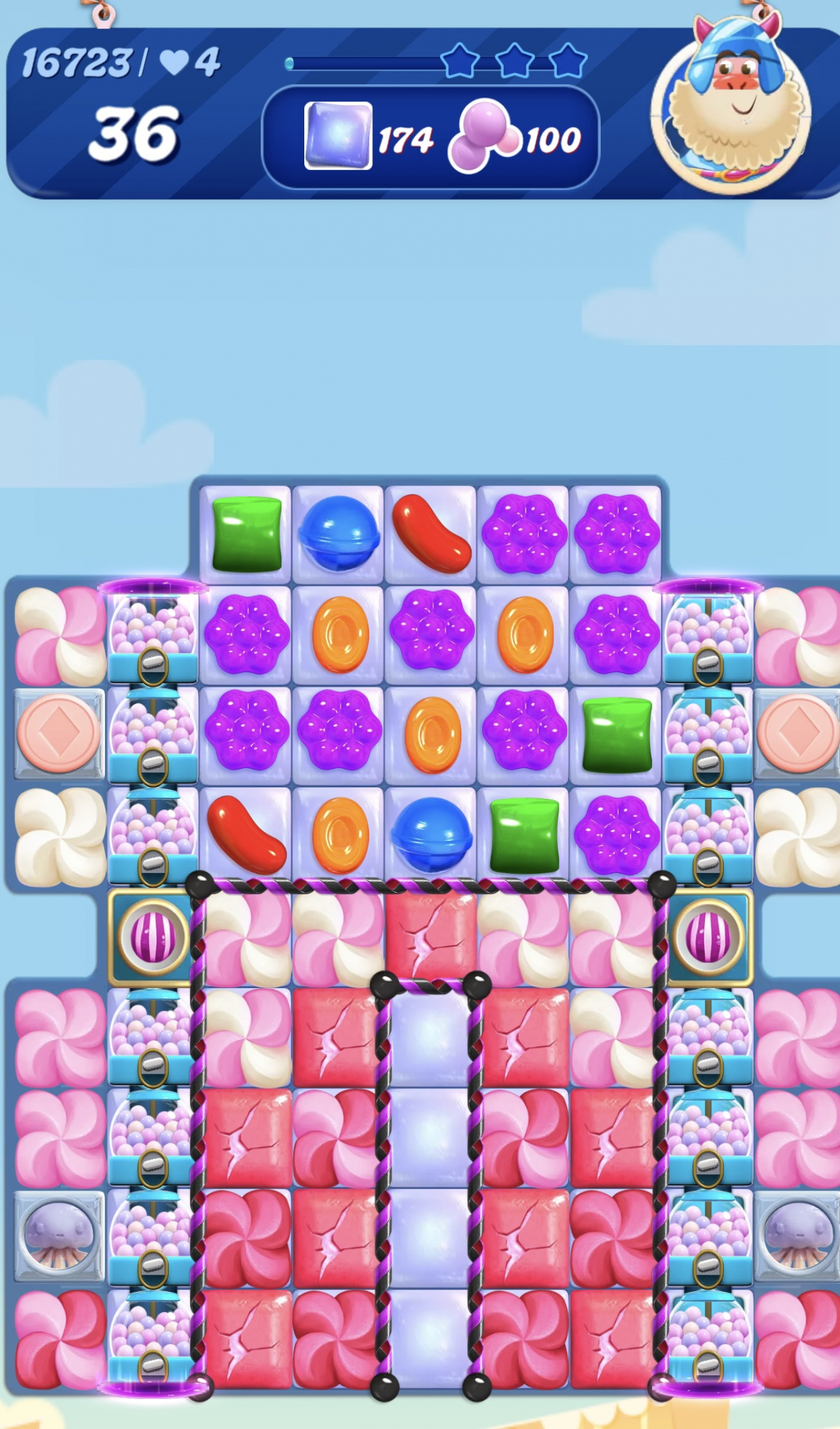Select the red jelly bean in the top row

coord(431,534)
